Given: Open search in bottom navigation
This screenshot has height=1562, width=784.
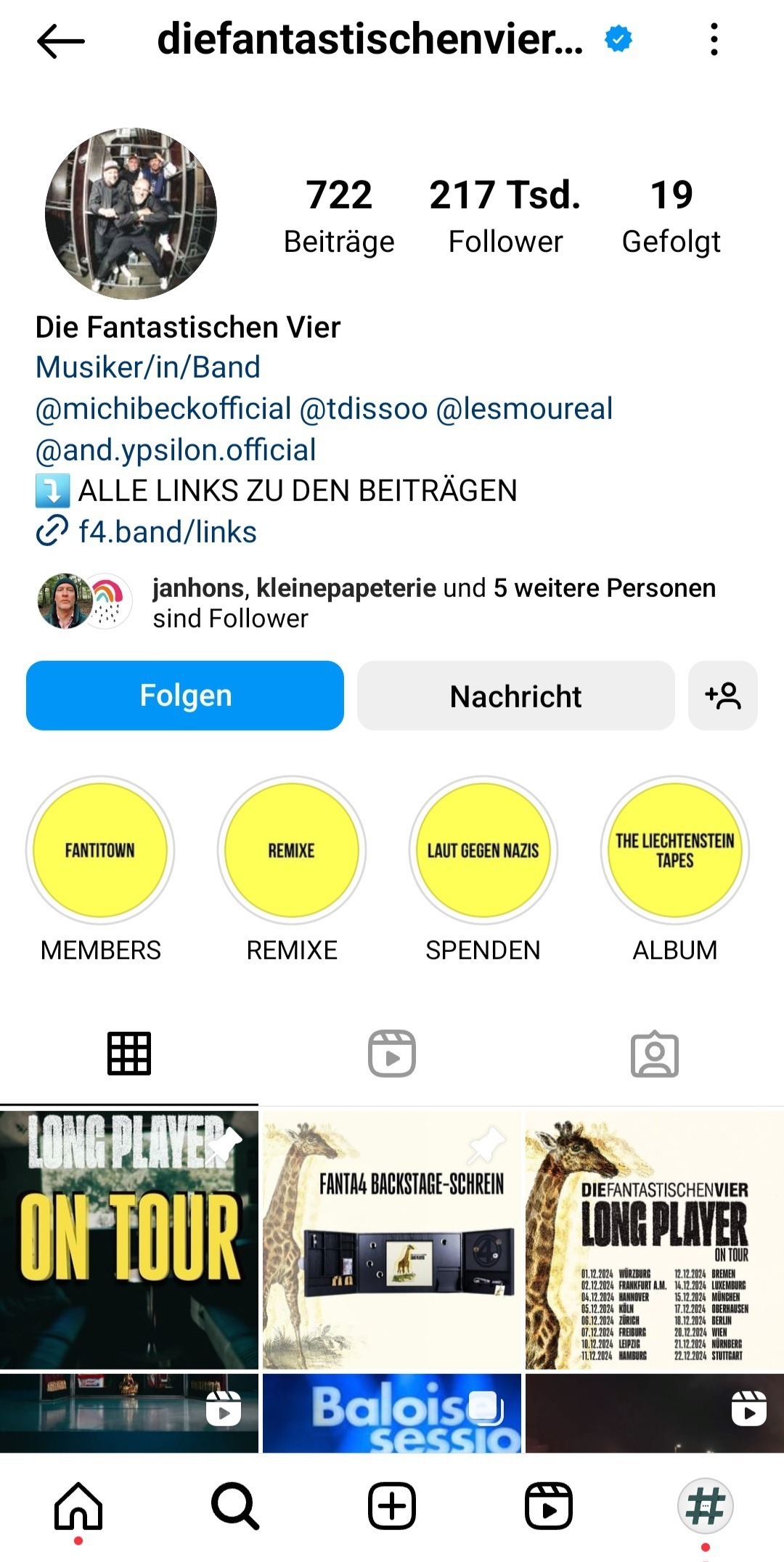Looking at the screenshot, I should 235,1505.
